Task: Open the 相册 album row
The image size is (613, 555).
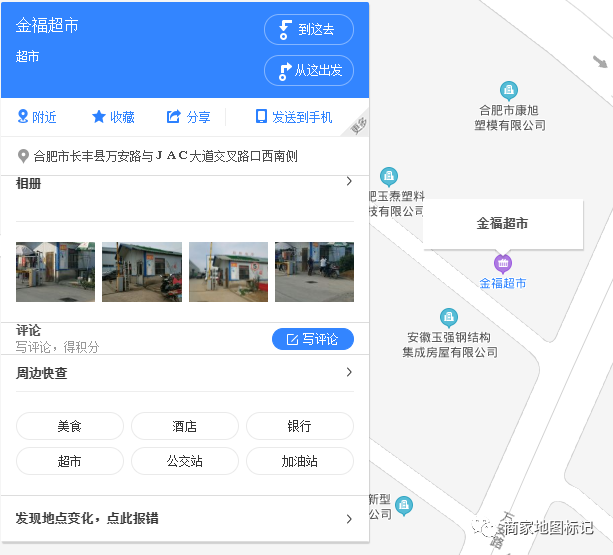Action: click(x=184, y=183)
